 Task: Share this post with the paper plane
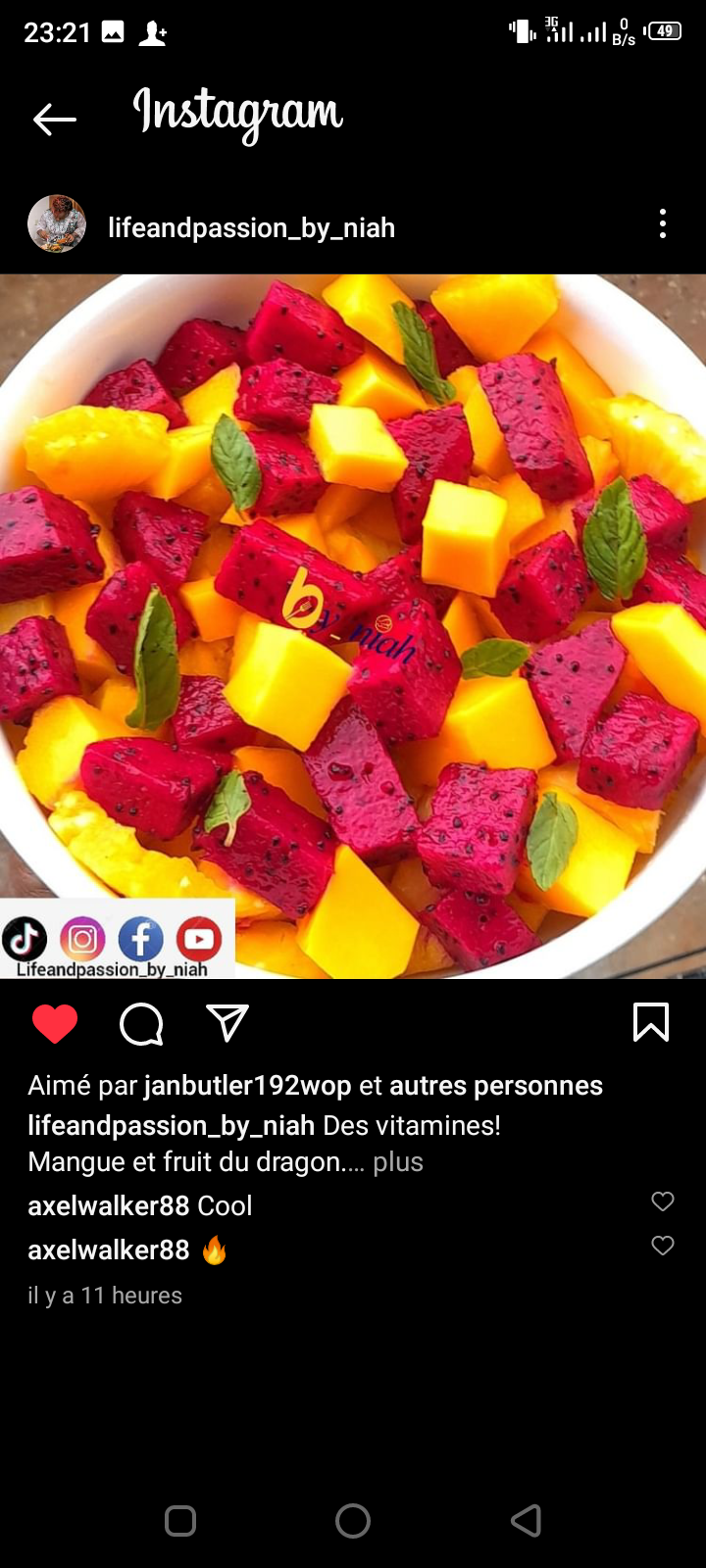click(227, 1023)
